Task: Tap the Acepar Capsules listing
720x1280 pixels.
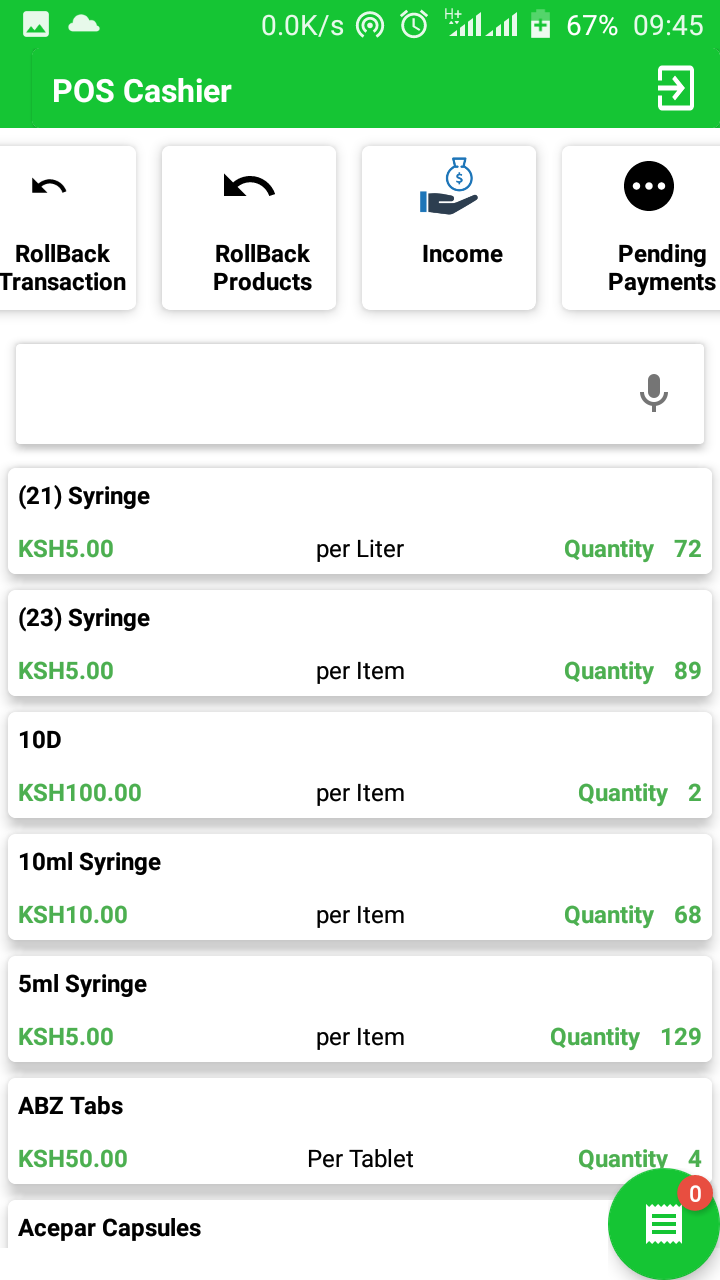Action: click(360, 1228)
